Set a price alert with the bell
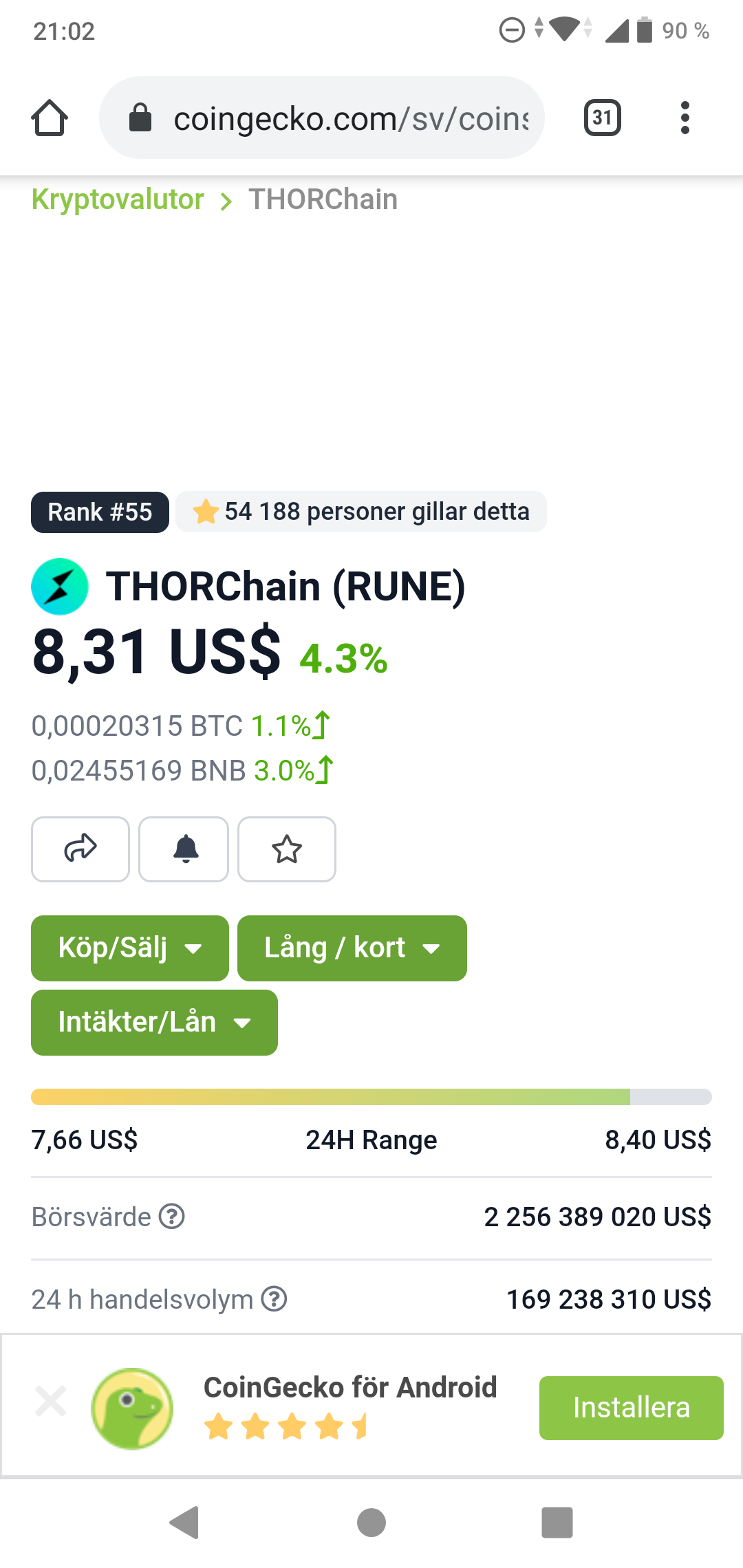The width and height of the screenshot is (743, 1568). pos(184,849)
